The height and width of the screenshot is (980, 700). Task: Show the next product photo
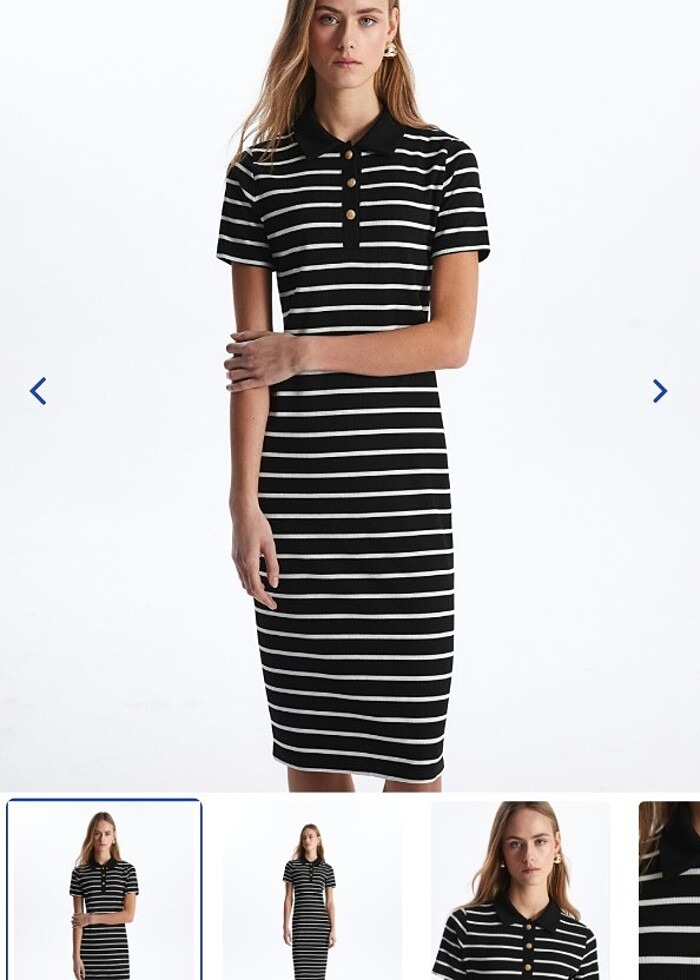[660, 391]
